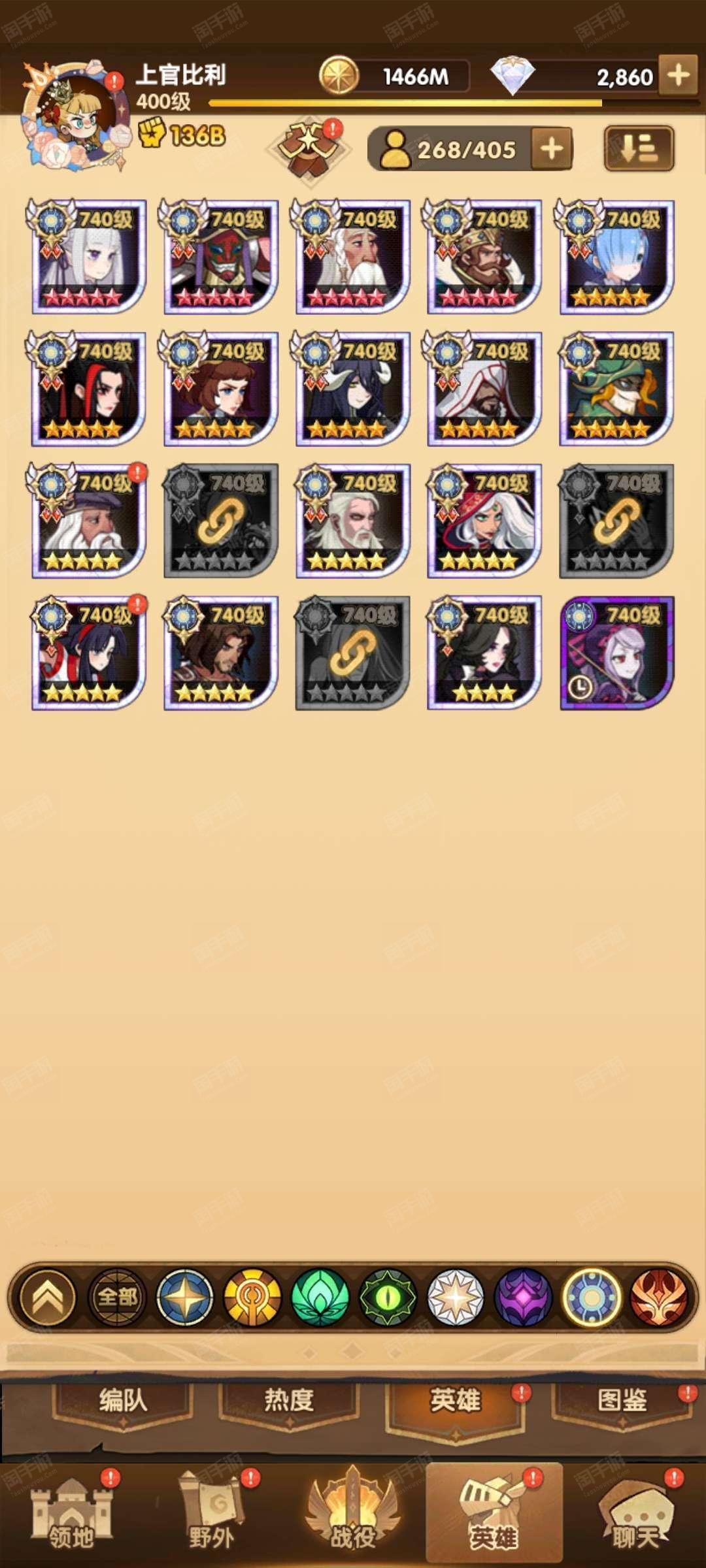The image size is (706, 1568).
Task: Open 聊天 chat in bottom navigation
Action: [635, 1512]
